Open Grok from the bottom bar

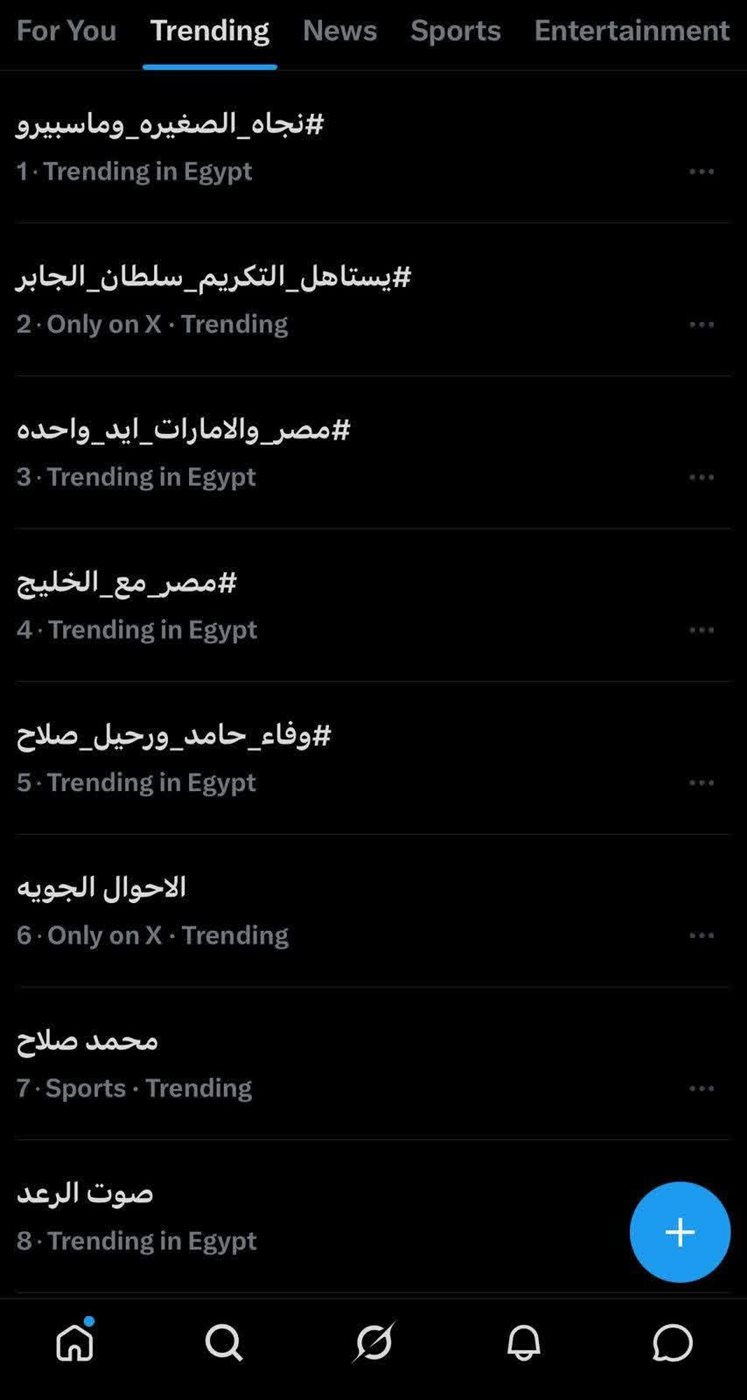(374, 1343)
